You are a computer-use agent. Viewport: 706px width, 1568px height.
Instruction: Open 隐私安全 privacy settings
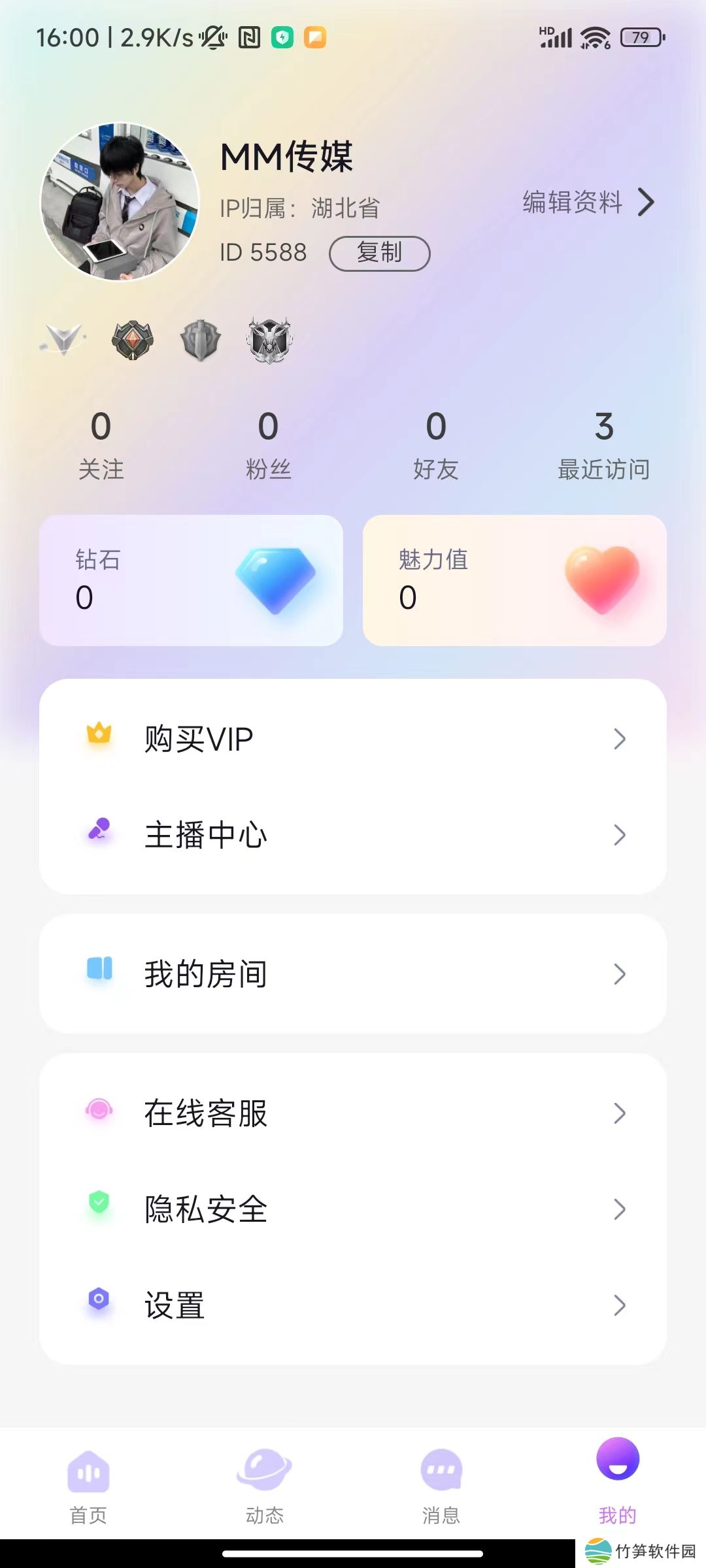click(353, 1209)
